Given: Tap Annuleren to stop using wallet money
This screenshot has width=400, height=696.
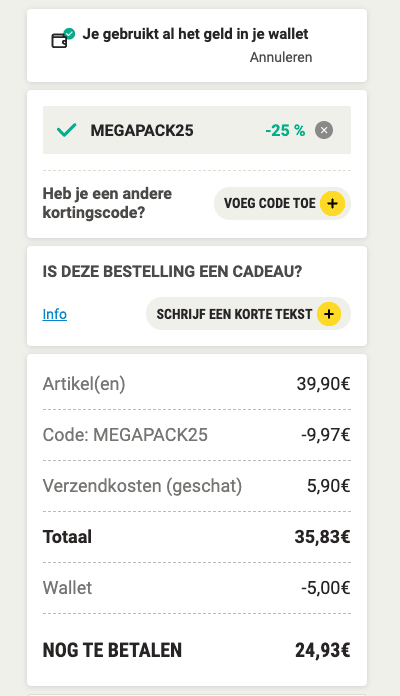Looking at the screenshot, I should 281,57.
